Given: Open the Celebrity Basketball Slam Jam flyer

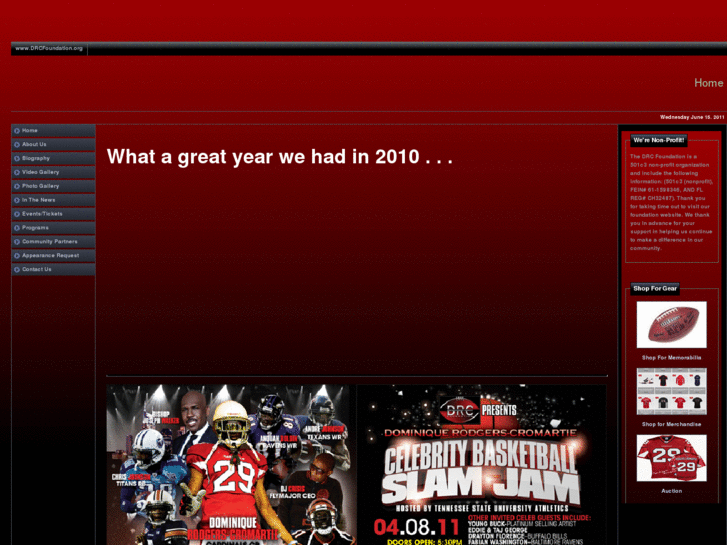Looking at the screenshot, I should pyautogui.click(x=481, y=465).
